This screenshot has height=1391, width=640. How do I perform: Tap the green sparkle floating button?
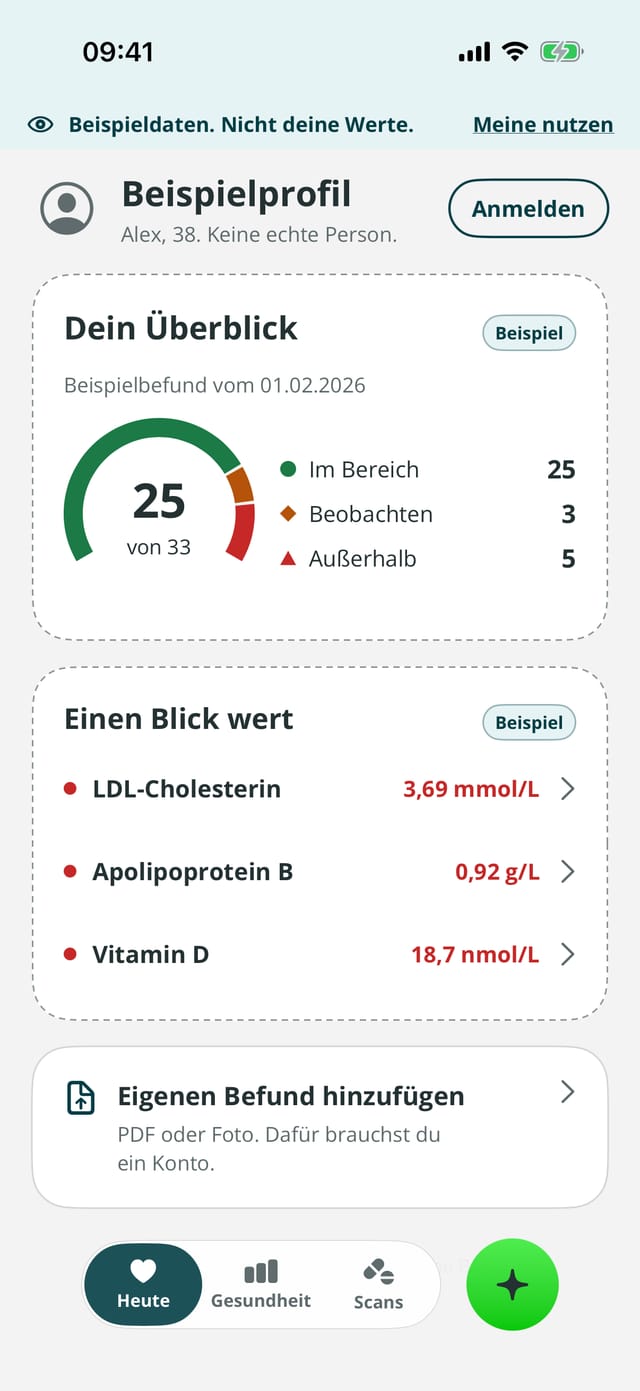pos(513,1285)
